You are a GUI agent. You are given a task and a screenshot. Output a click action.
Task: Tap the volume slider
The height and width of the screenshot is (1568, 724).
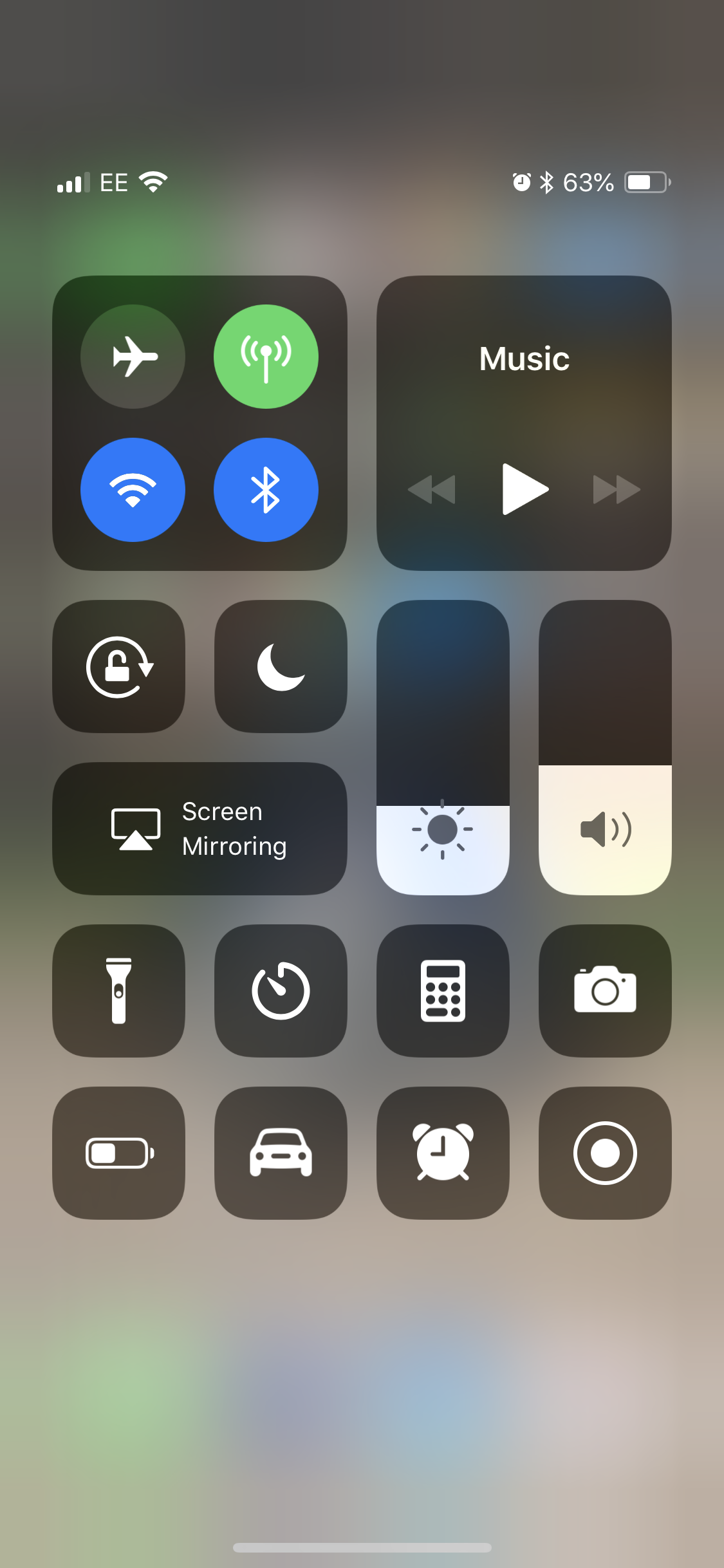[605, 747]
